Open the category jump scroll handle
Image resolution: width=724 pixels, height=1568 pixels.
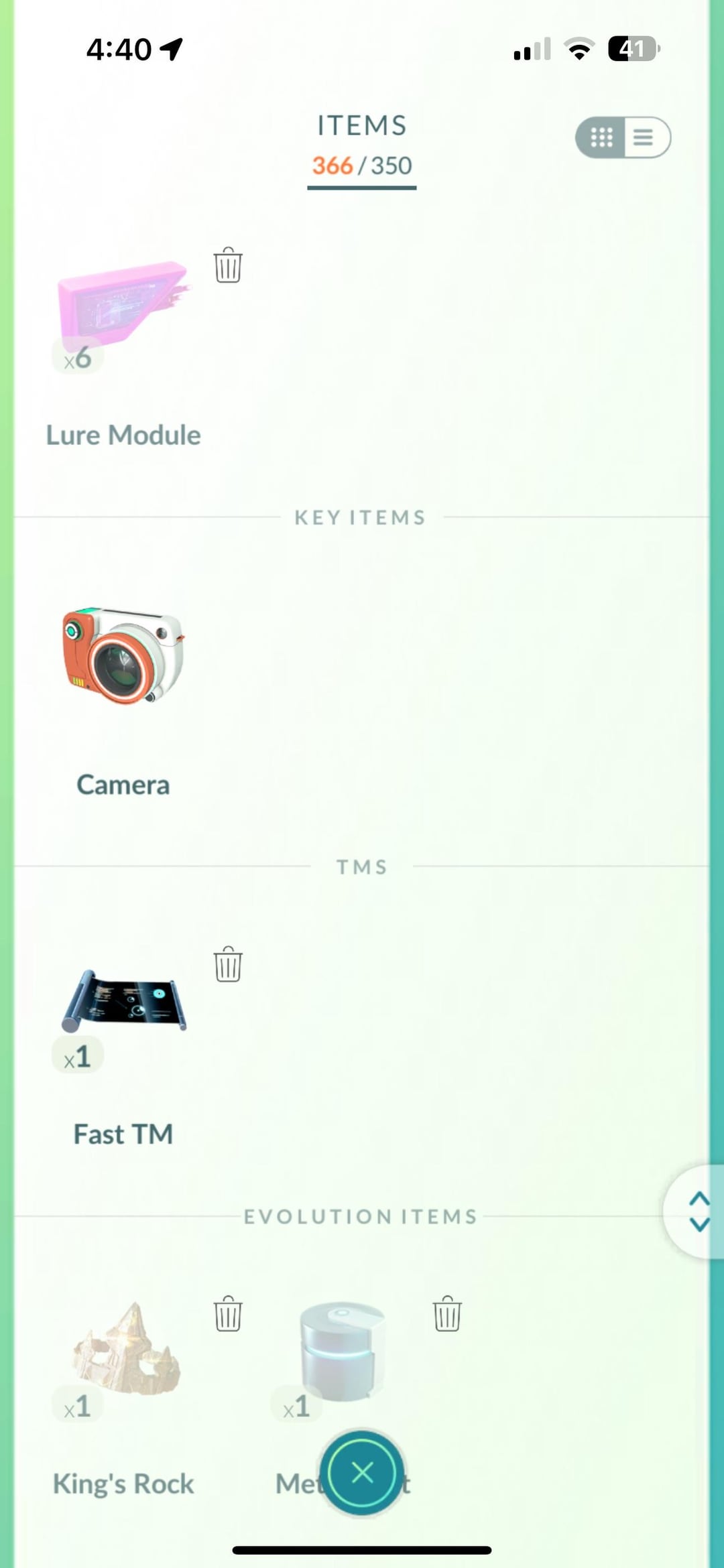pos(699,1212)
